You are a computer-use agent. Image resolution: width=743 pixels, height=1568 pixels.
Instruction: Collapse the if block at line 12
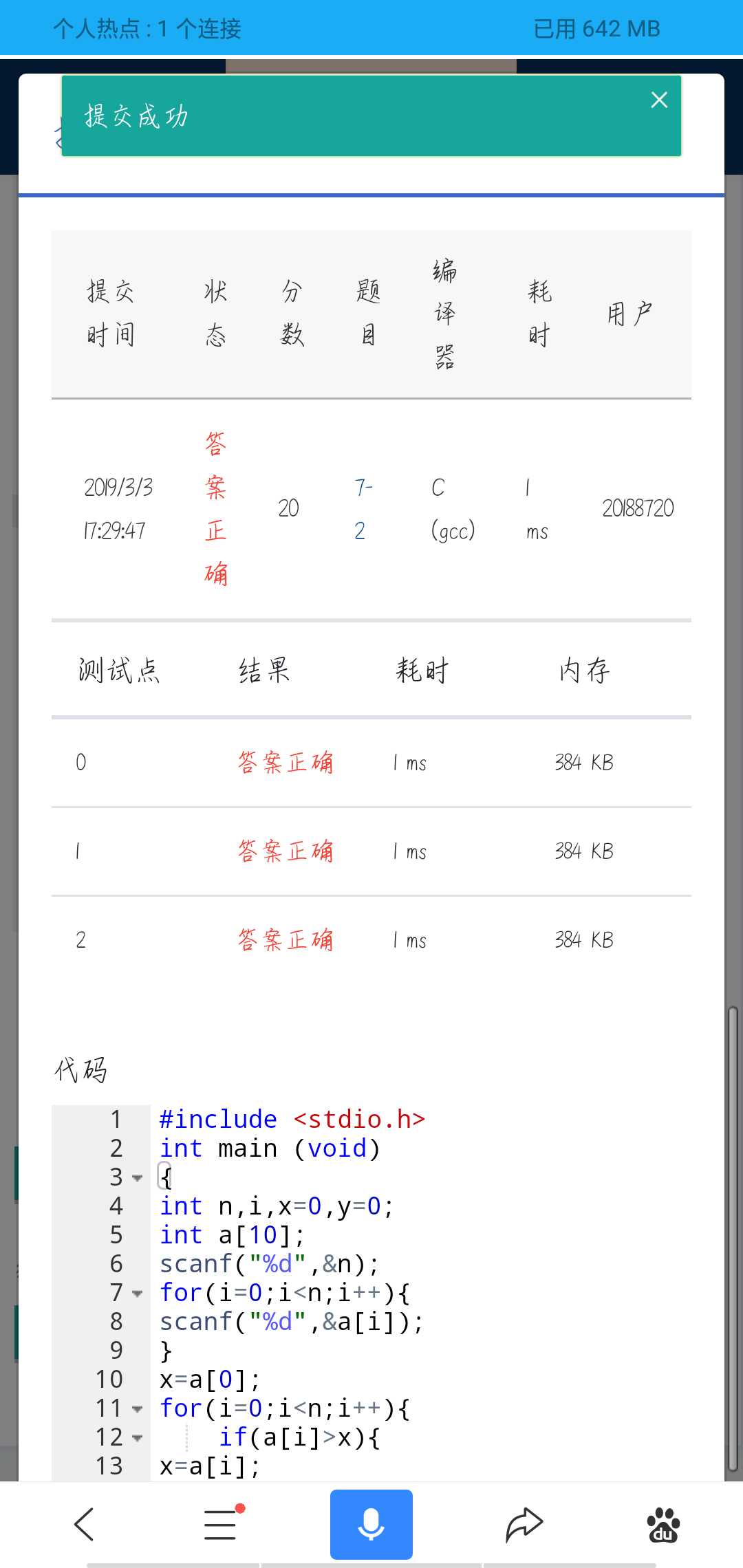tap(138, 1438)
